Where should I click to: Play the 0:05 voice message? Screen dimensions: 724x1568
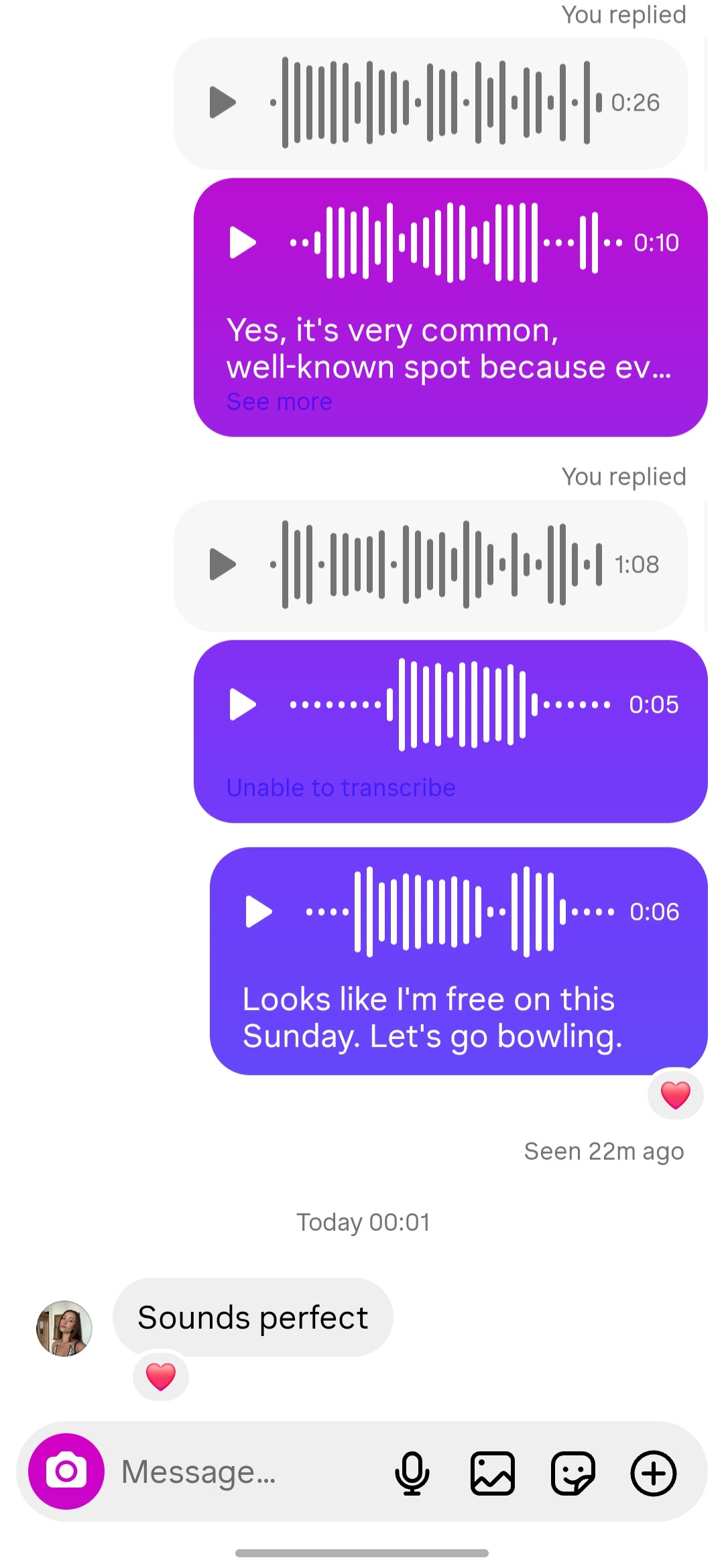click(243, 705)
